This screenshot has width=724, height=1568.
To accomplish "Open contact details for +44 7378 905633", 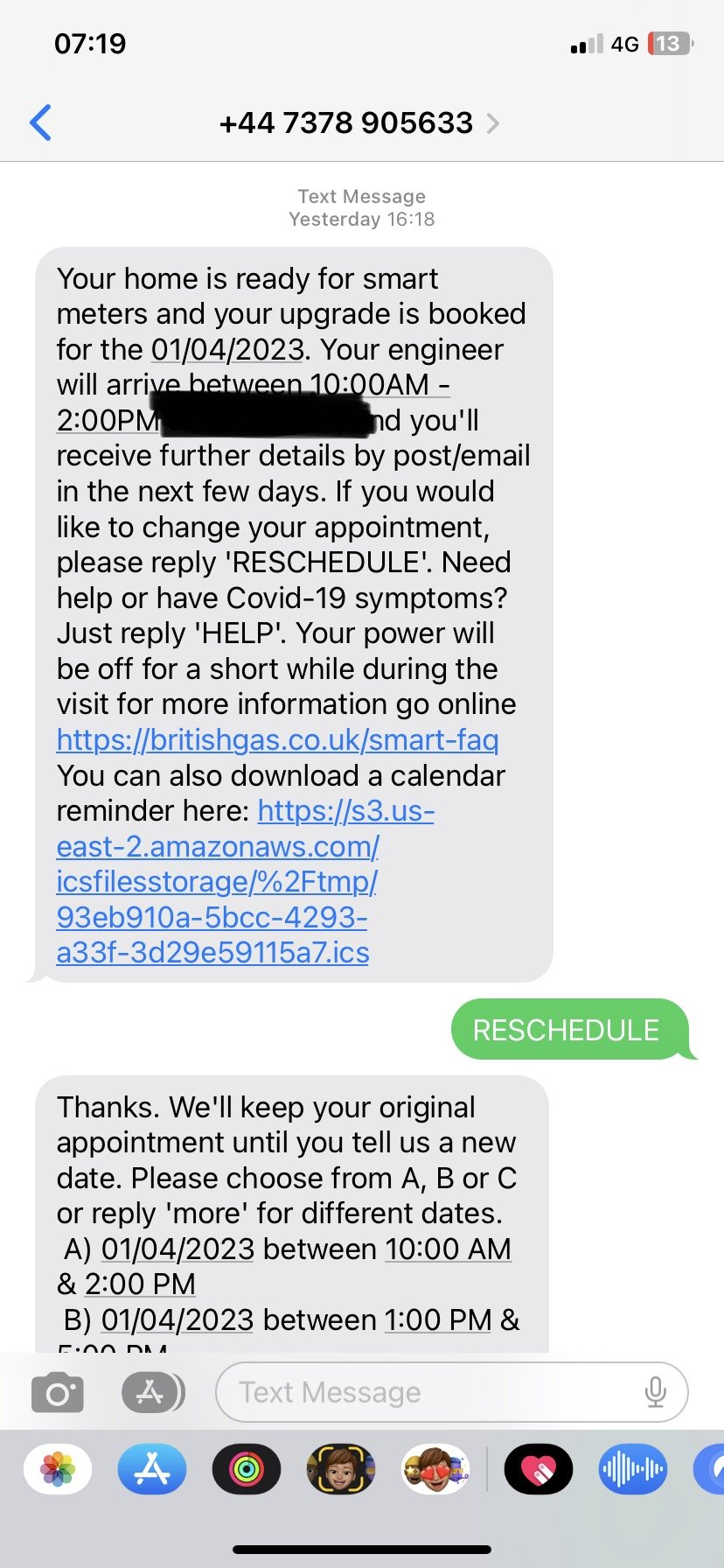I will 359,122.
